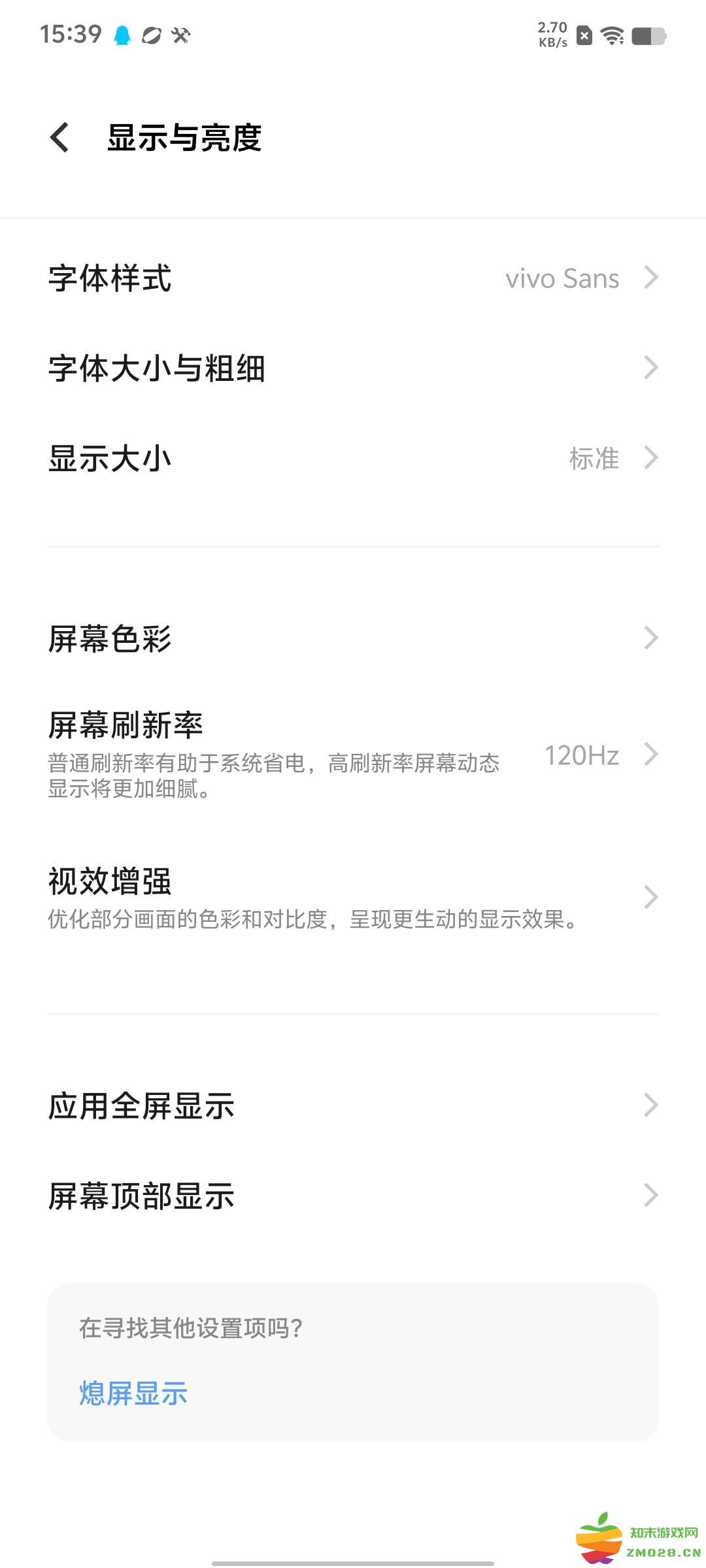This screenshot has width=706, height=1568.
Task: Tap the 熄屏显示 link
Action: [133, 1393]
